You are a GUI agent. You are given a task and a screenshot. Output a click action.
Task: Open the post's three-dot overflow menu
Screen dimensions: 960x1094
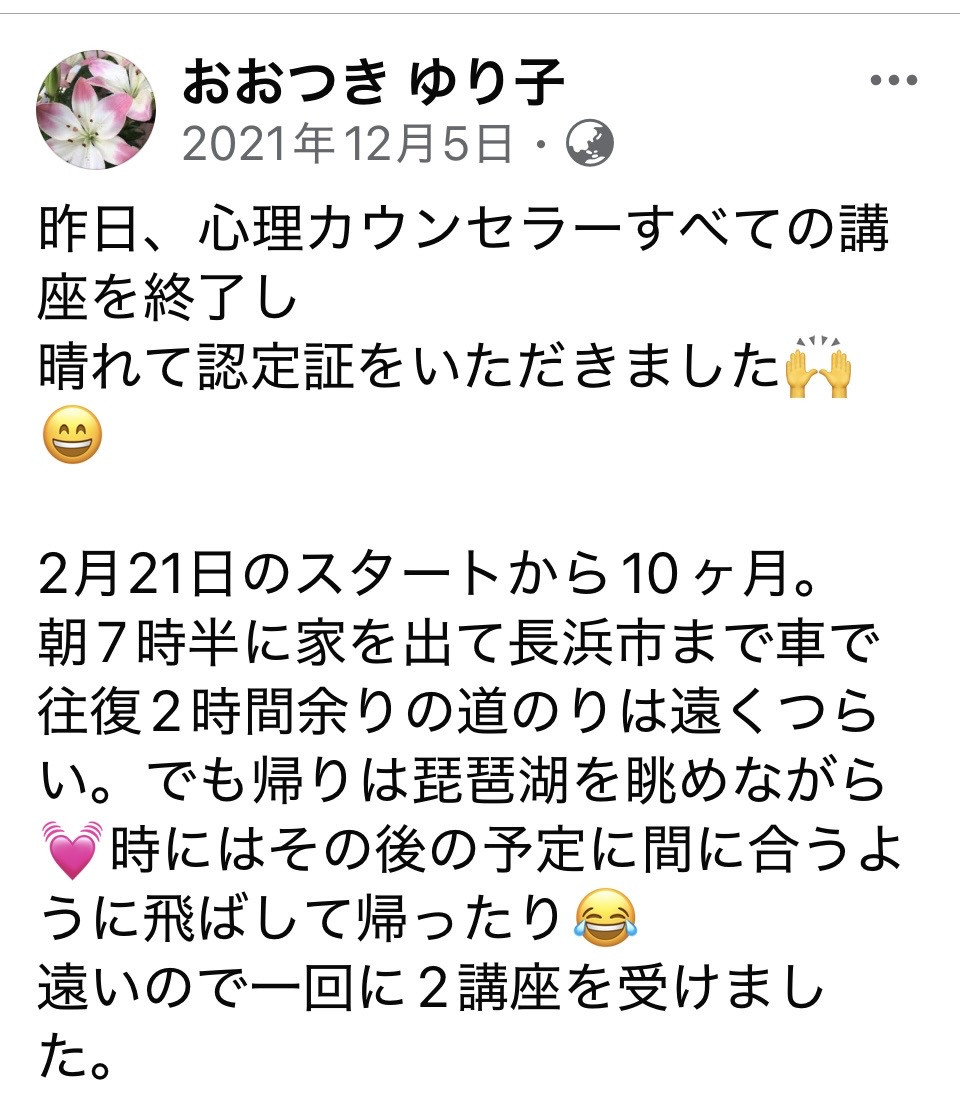[893, 82]
